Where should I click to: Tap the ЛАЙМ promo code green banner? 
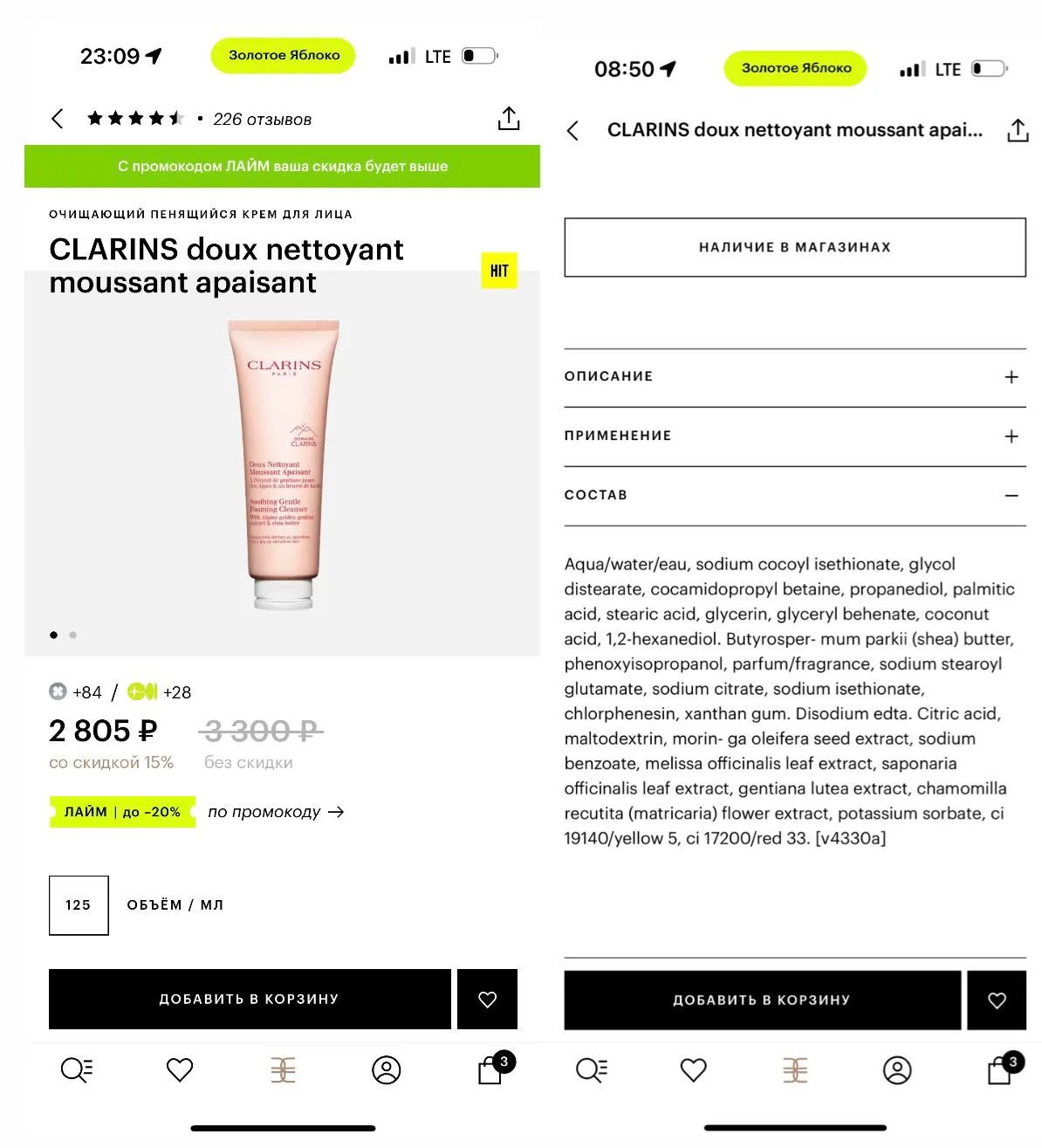coord(282,166)
